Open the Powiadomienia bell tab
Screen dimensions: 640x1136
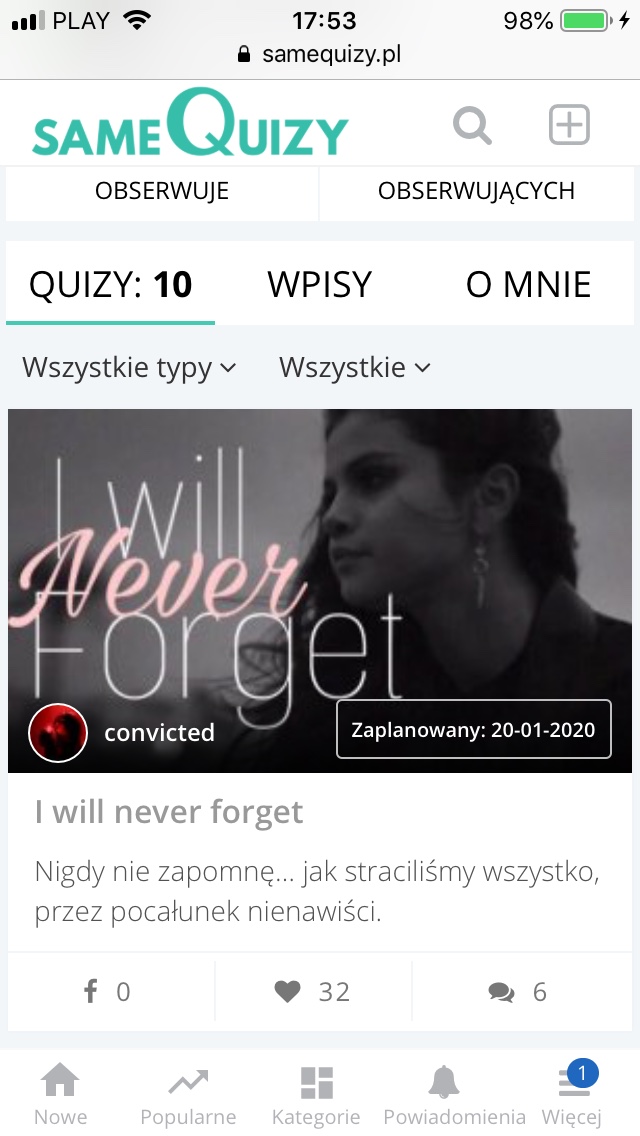[x=454, y=1095]
